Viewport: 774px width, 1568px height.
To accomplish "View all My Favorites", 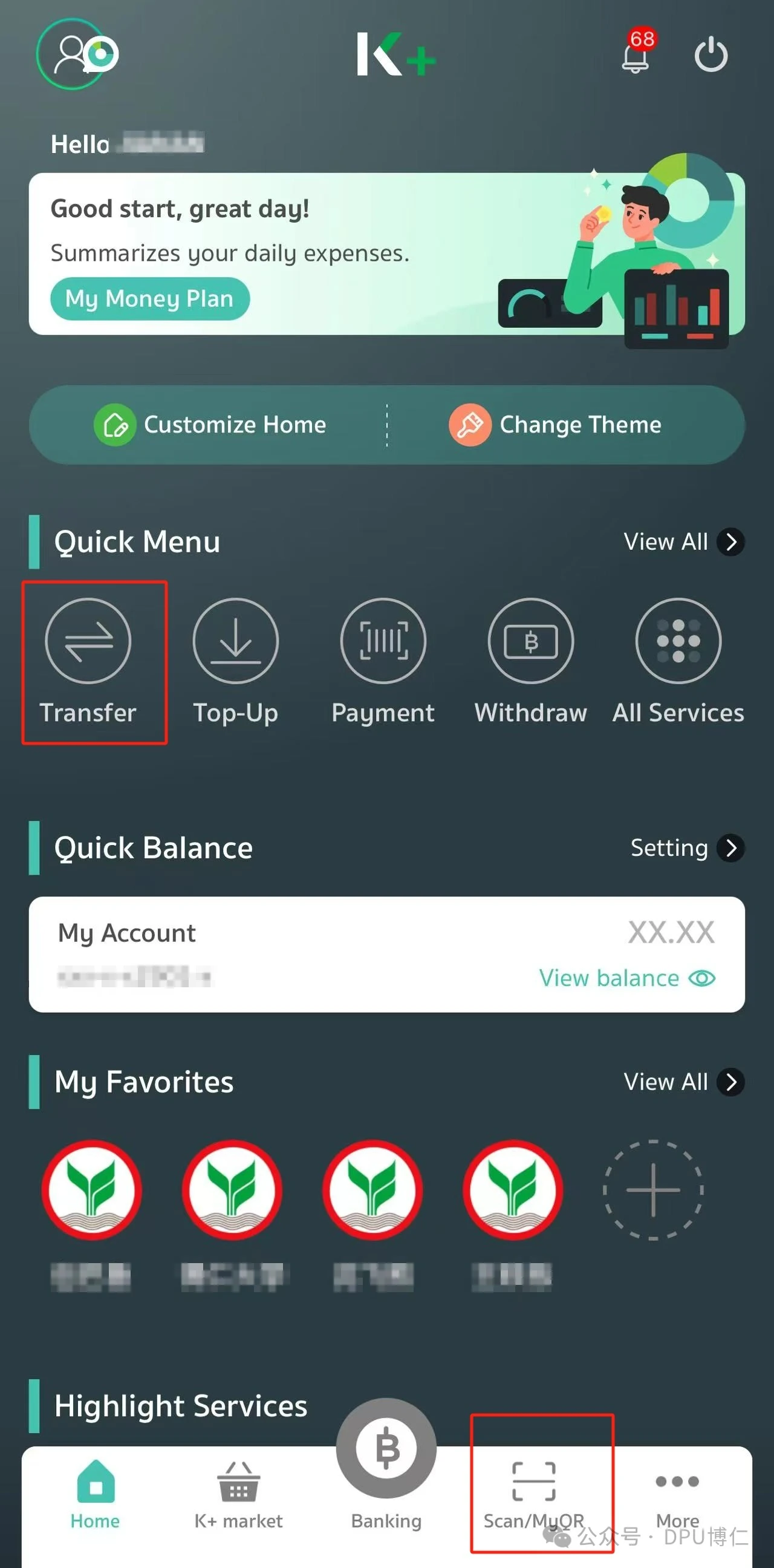I will 683,1082.
